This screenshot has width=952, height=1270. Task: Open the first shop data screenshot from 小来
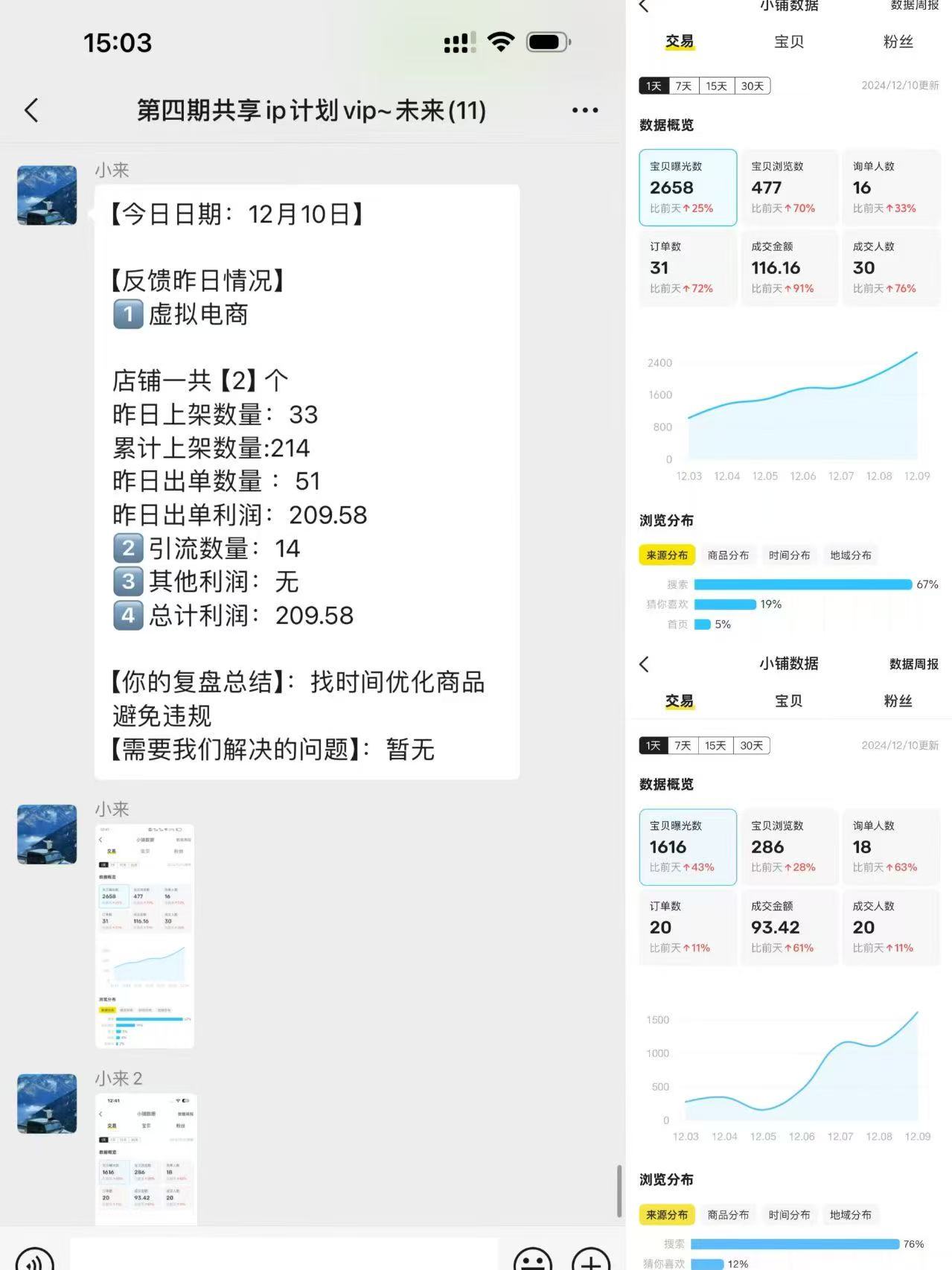pyautogui.click(x=144, y=933)
